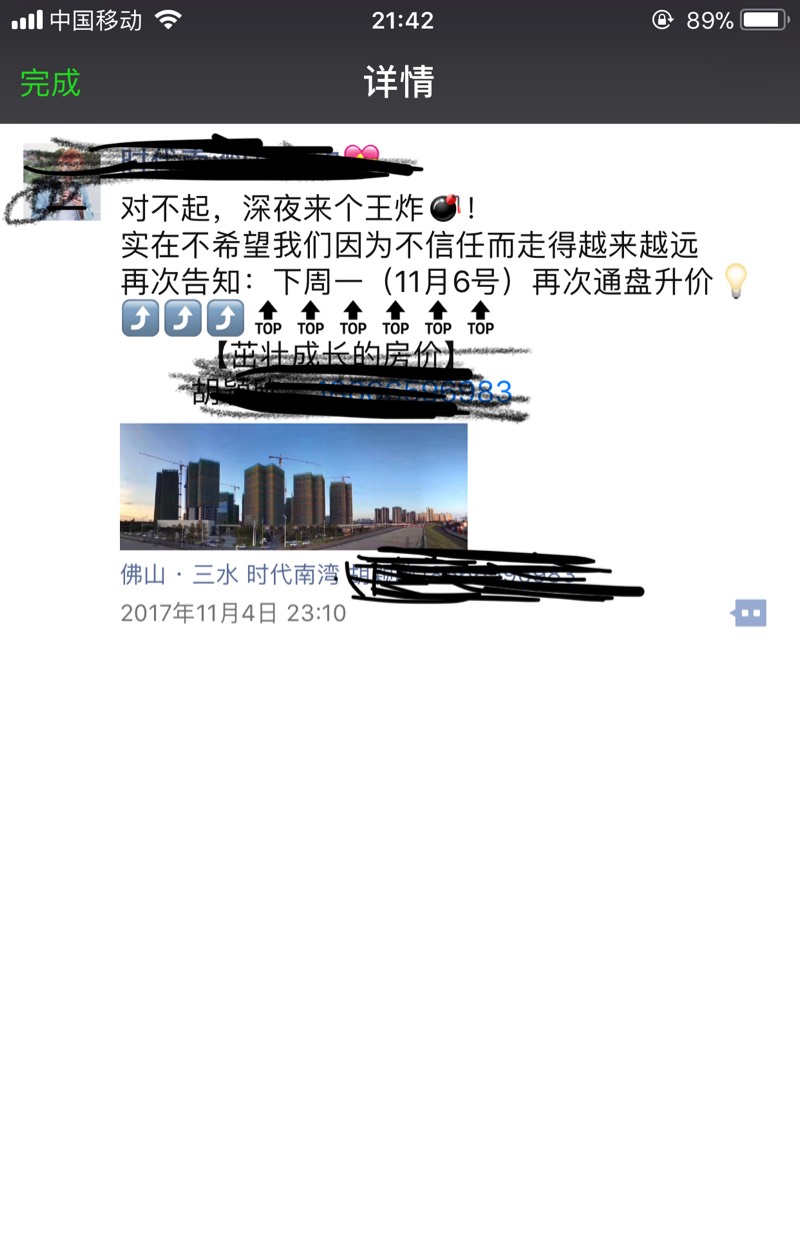Tap the last TOP arrow emoji
800x1249 pixels.
point(480,318)
